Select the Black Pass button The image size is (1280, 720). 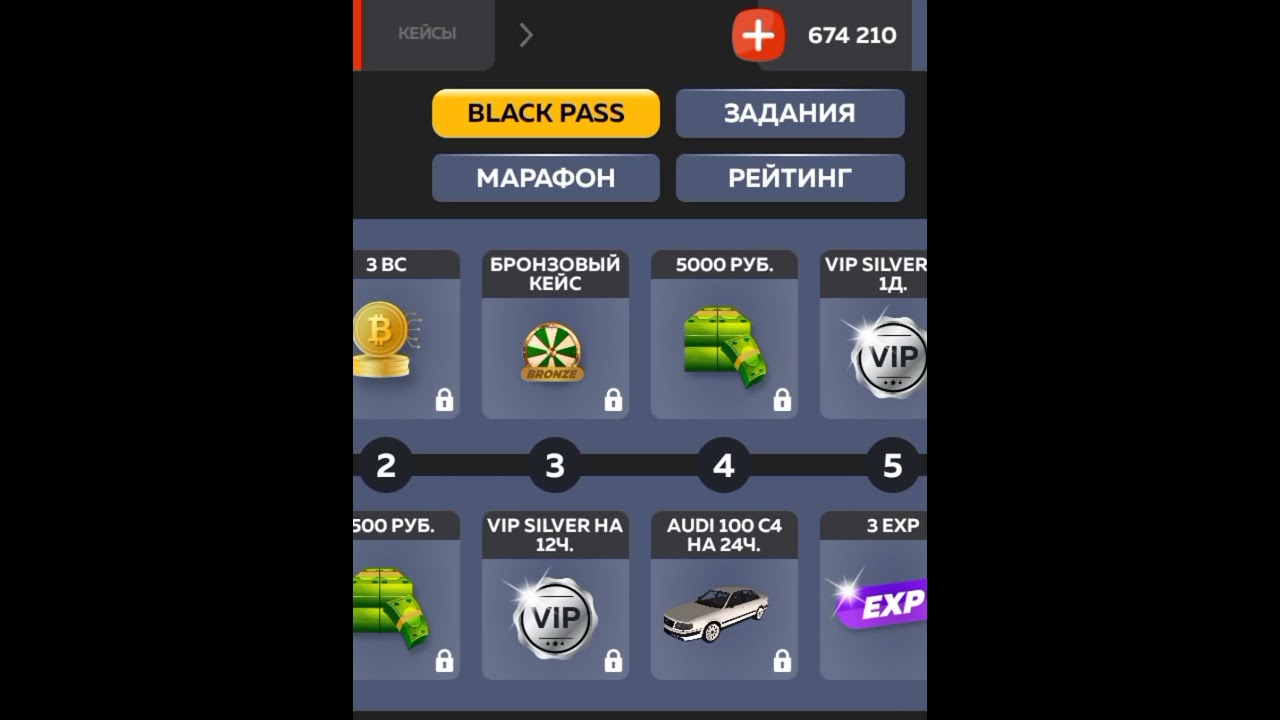pyautogui.click(x=546, y=113)
